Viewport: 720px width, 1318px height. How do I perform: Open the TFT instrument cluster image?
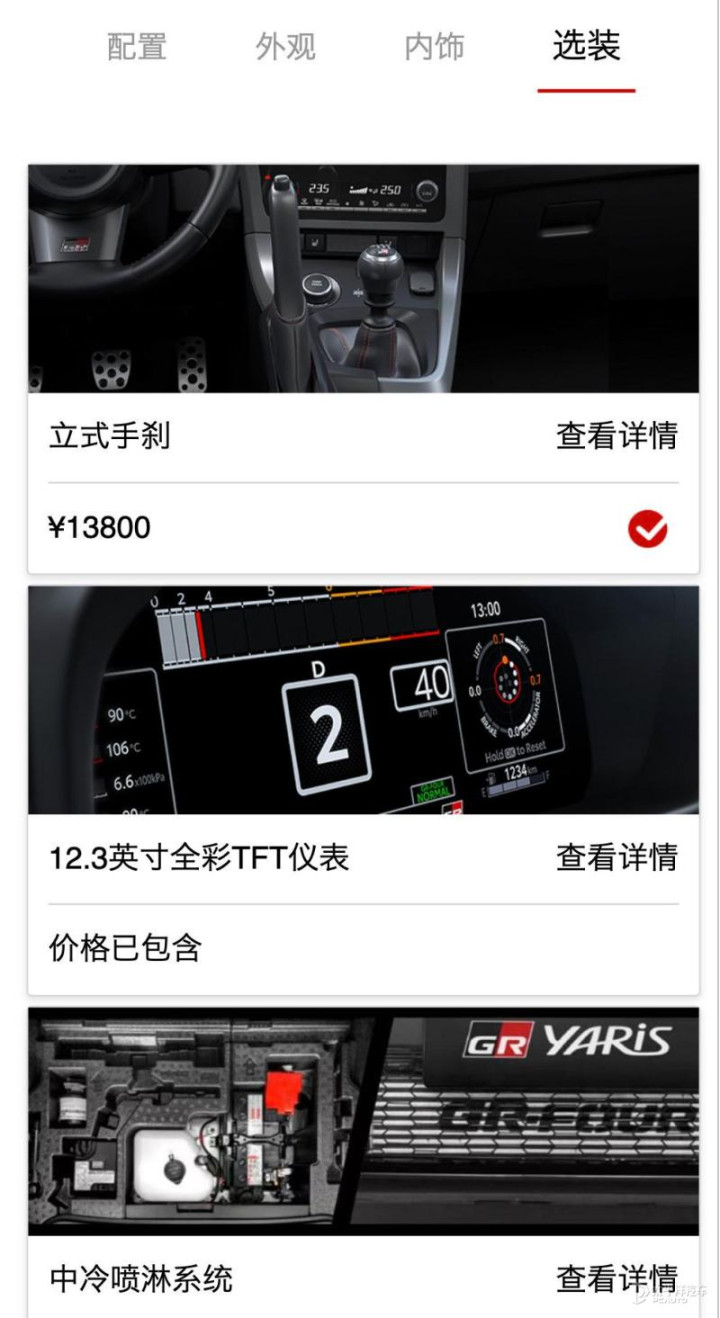coord(363,700)
